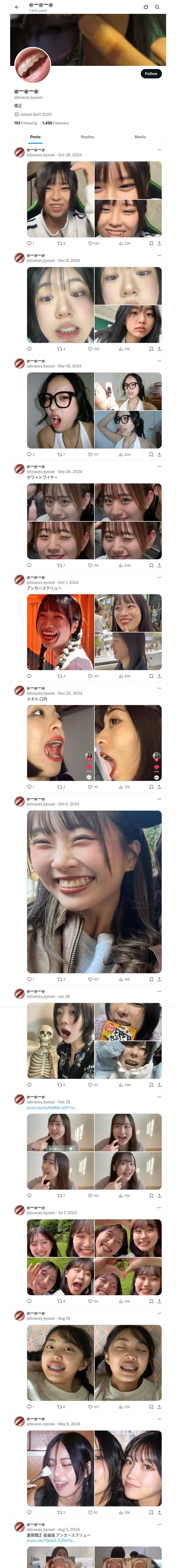
Task: Open search on this profile
Action: pos(157,7)
